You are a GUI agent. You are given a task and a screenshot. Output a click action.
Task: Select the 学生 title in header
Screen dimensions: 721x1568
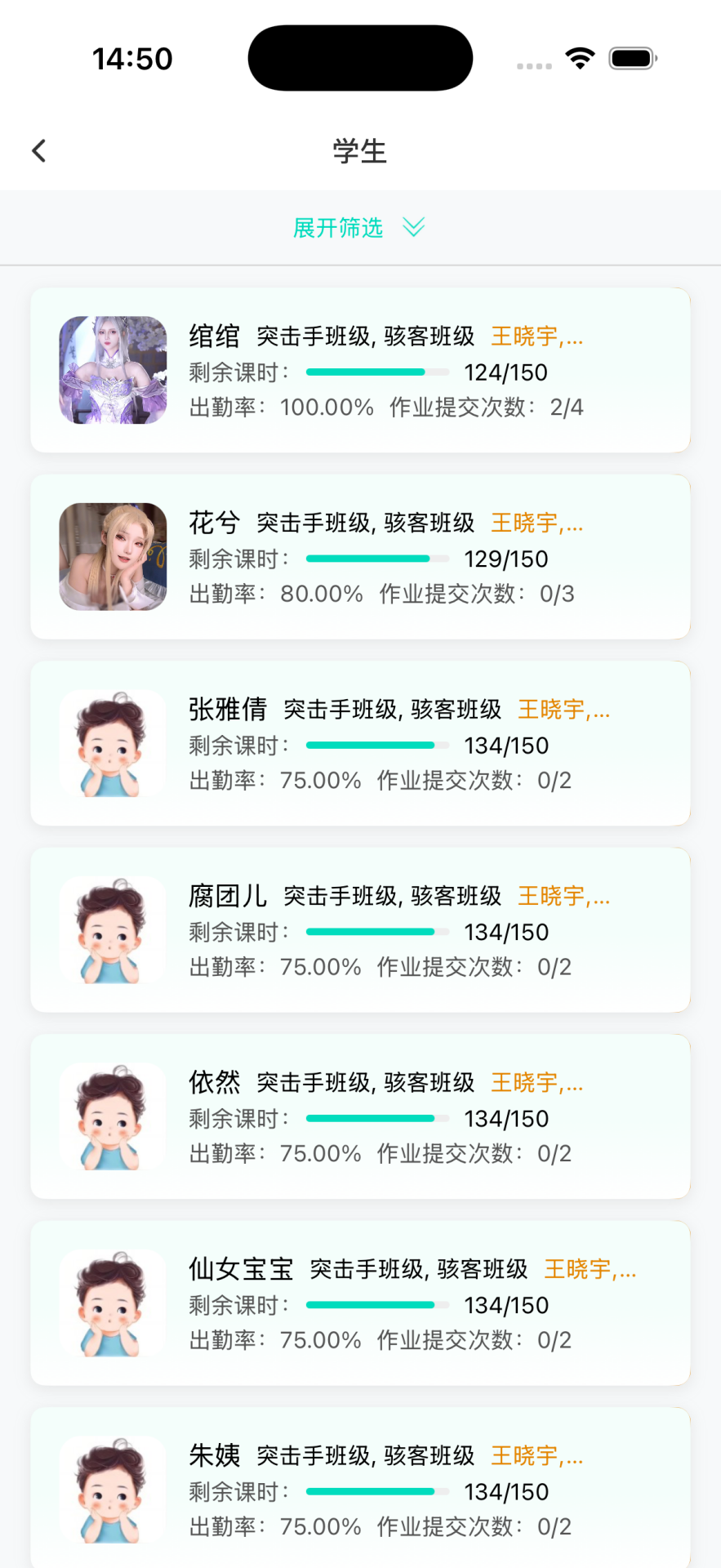[360, 151]
